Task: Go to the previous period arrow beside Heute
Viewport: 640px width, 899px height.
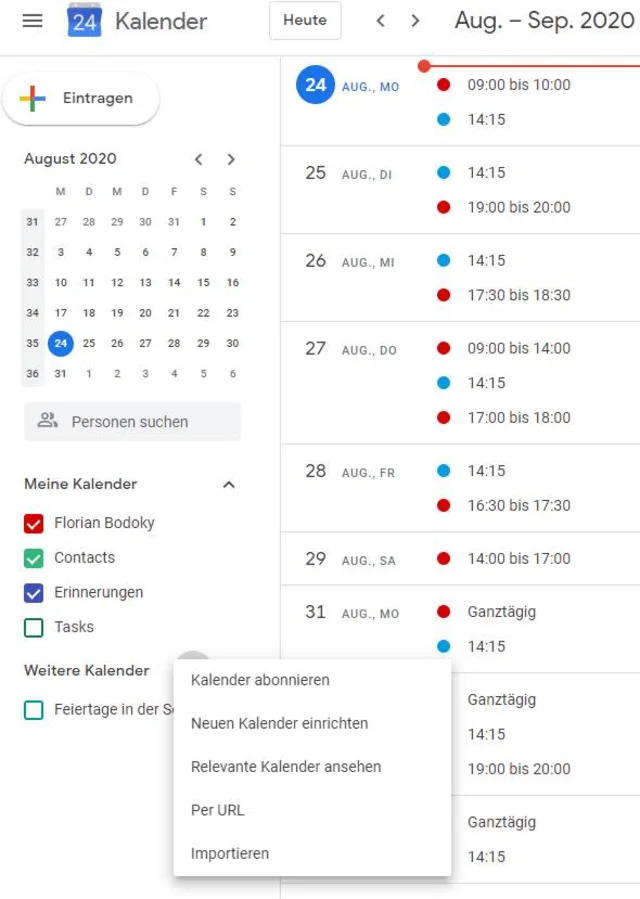Action: 380,21
